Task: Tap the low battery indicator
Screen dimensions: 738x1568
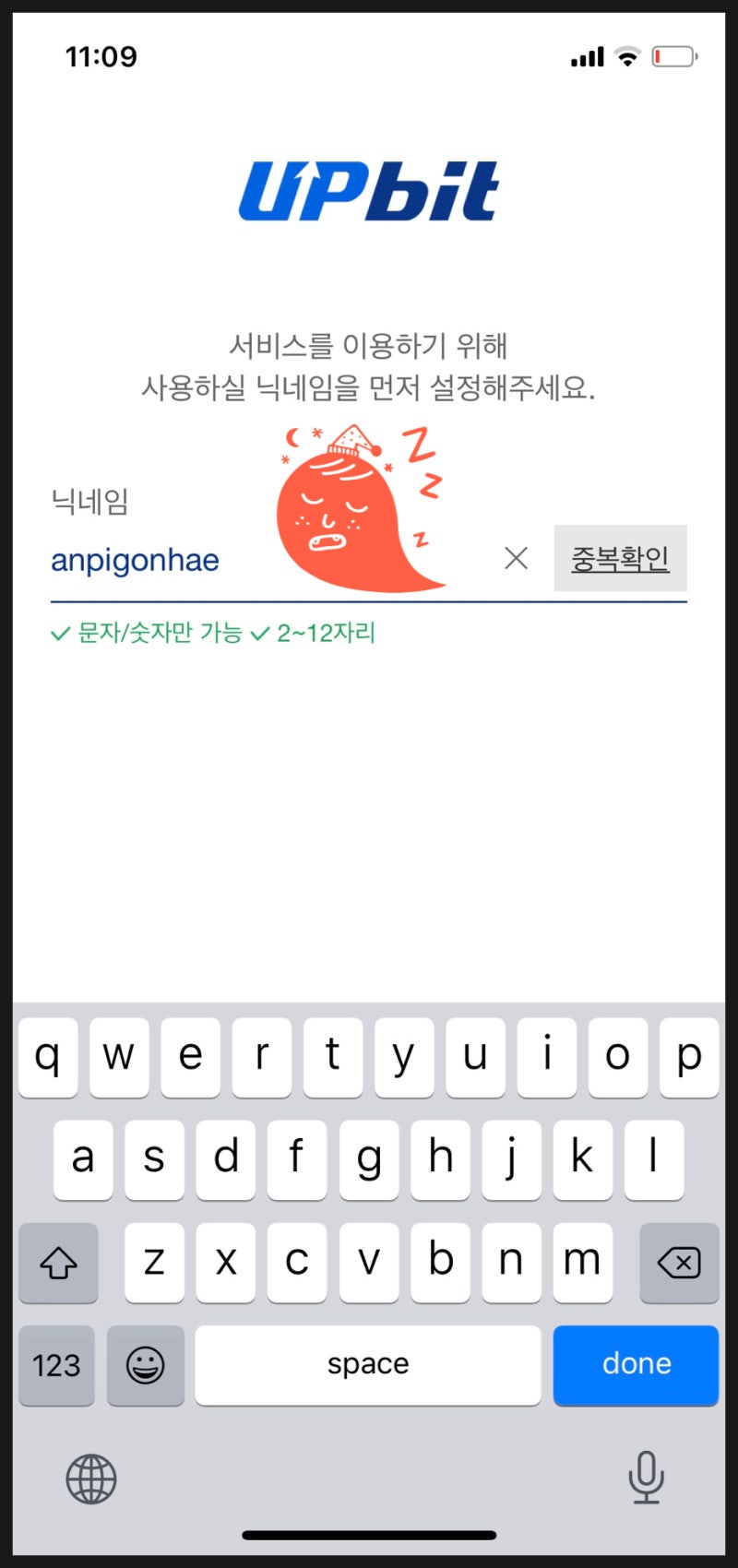Action: pyautogui.click(x=673, y=55)
